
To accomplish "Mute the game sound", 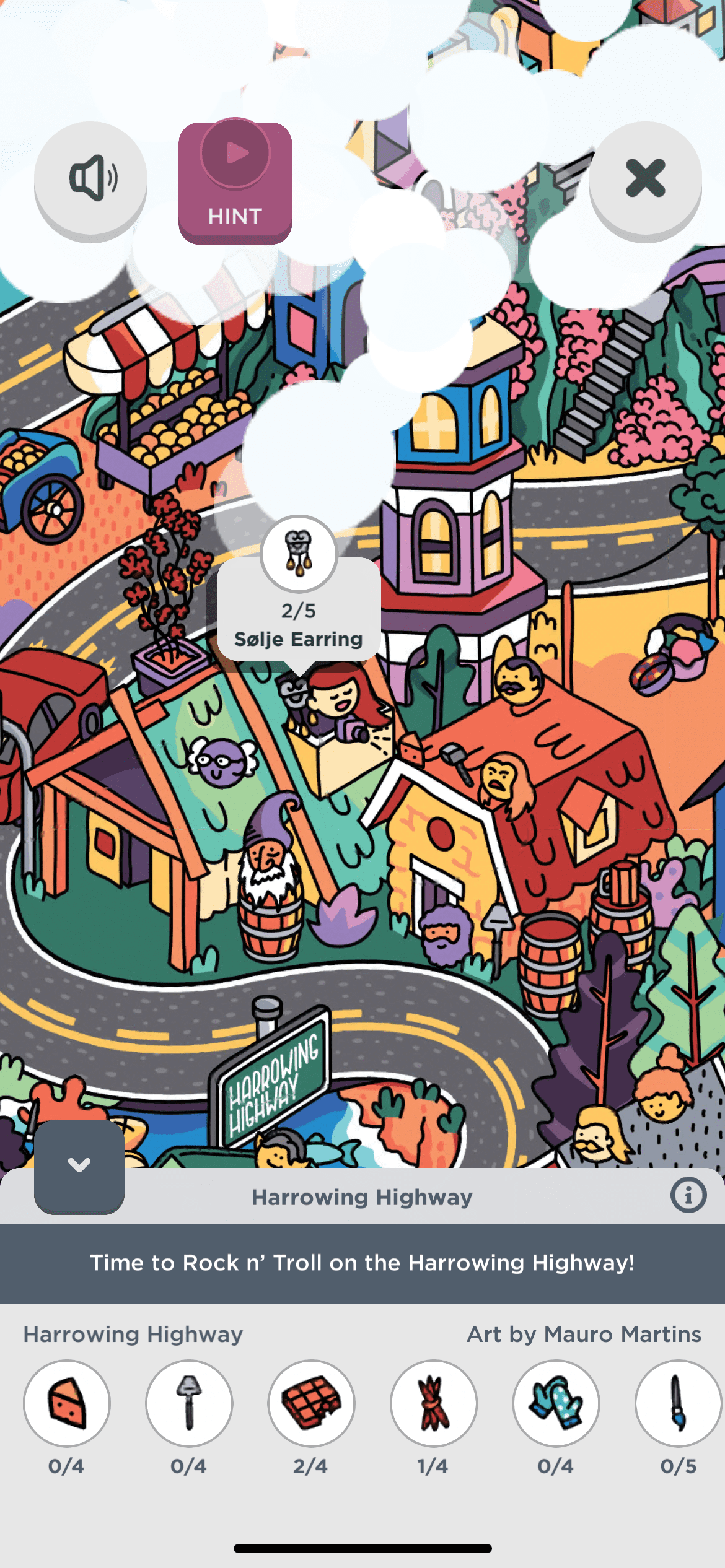I will coord(90,178).
